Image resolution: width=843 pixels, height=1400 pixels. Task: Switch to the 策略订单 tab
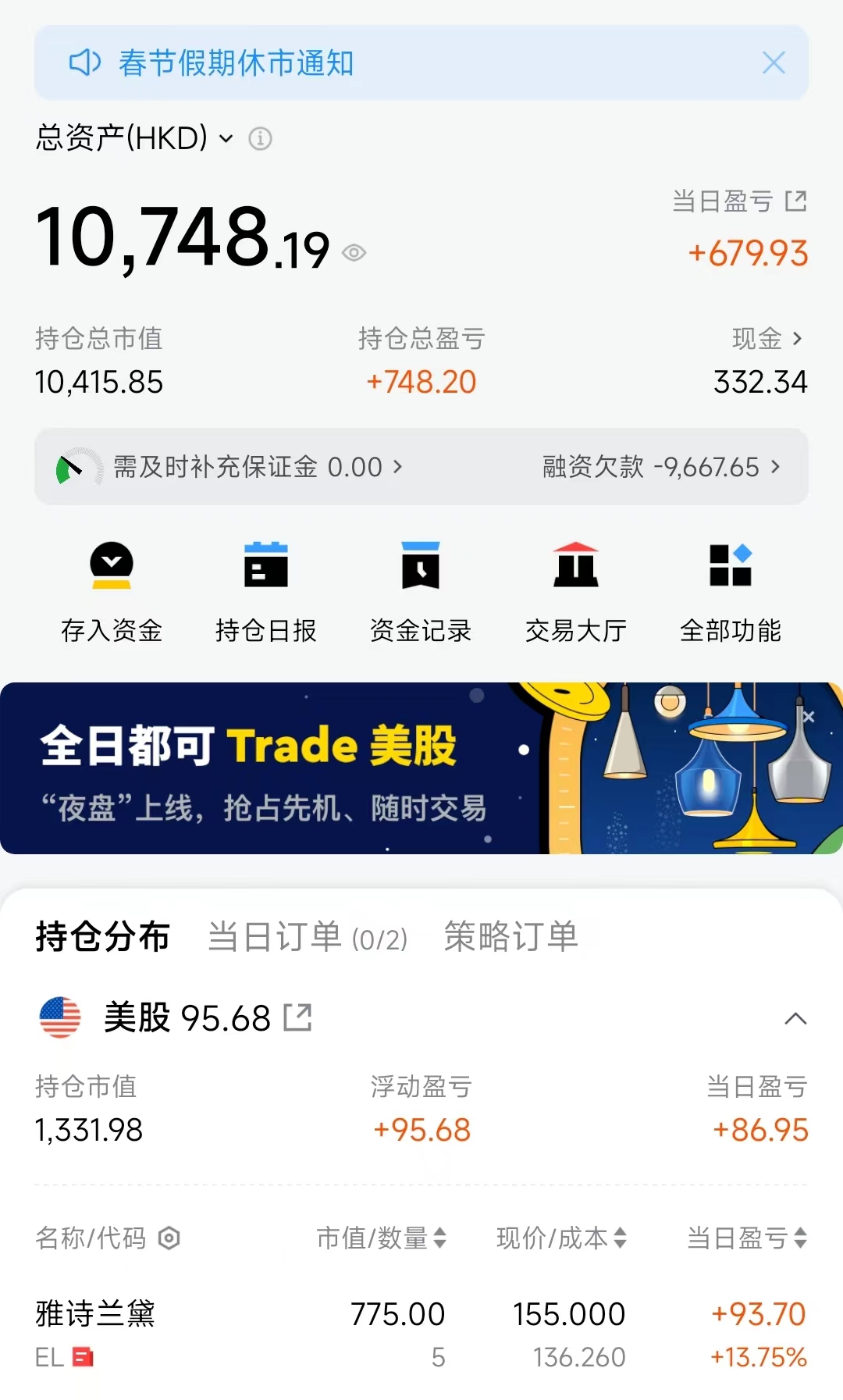tap(511, 936)
